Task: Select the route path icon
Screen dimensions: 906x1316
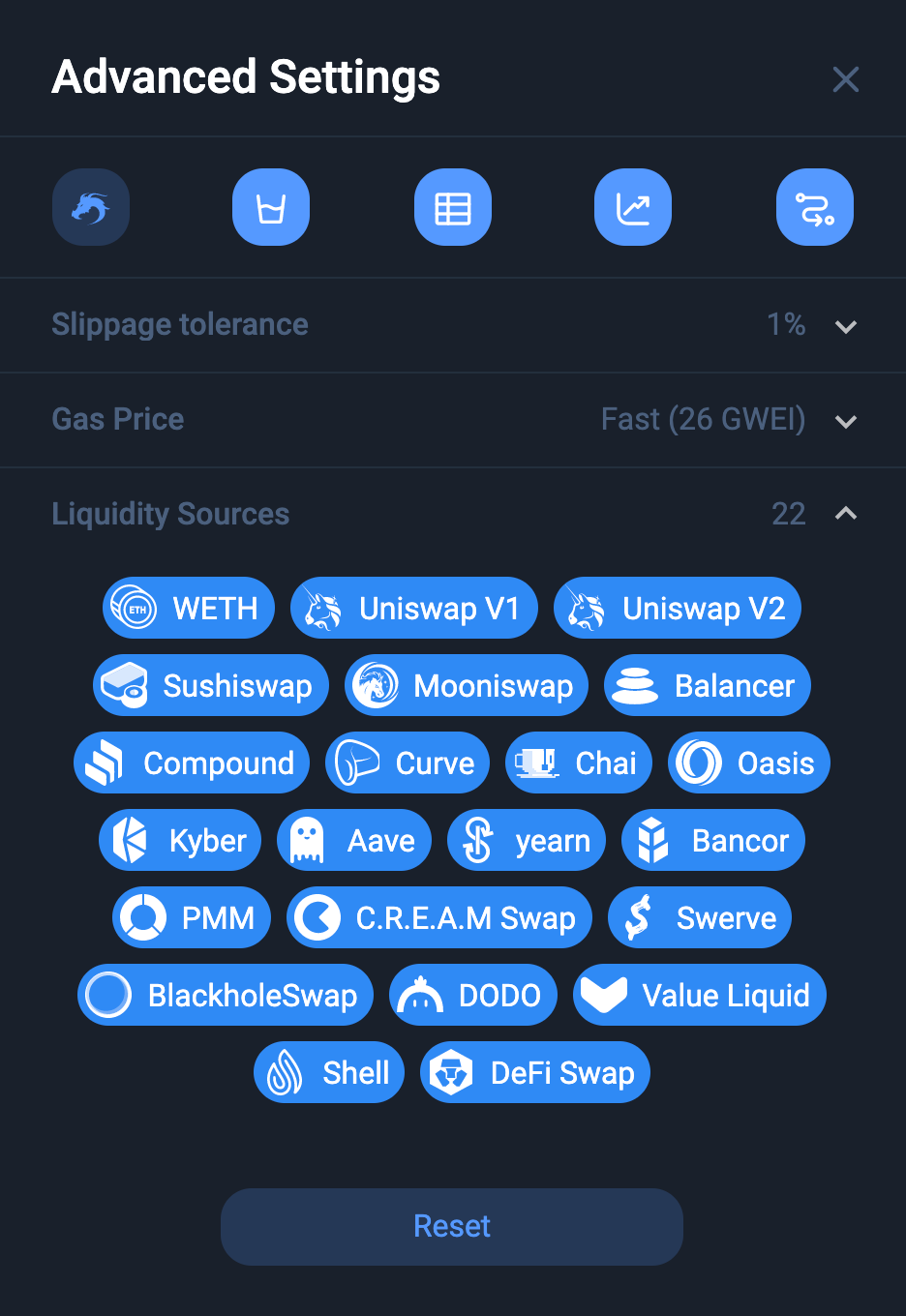Action: (x=814, y=207)
